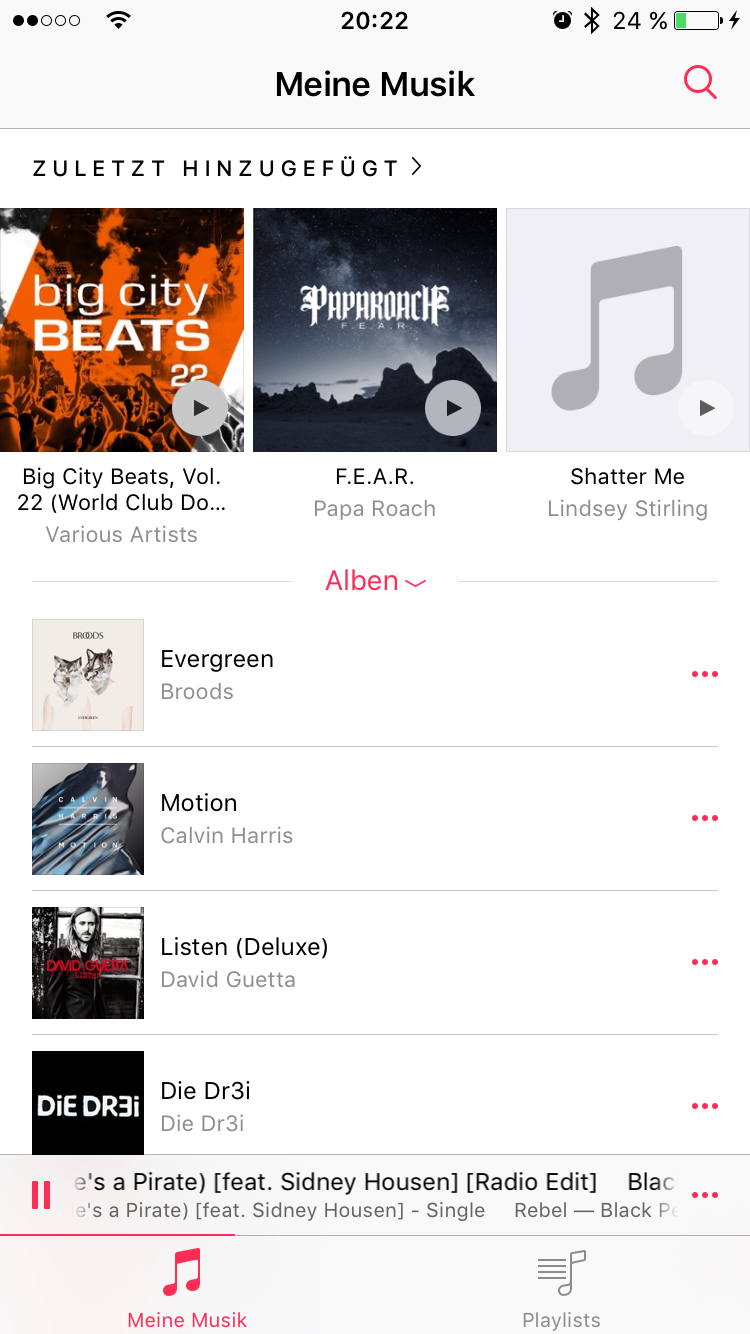
Task: Play Shatter Me by Lindsey Stirling
Action: (x=706, y=408)
